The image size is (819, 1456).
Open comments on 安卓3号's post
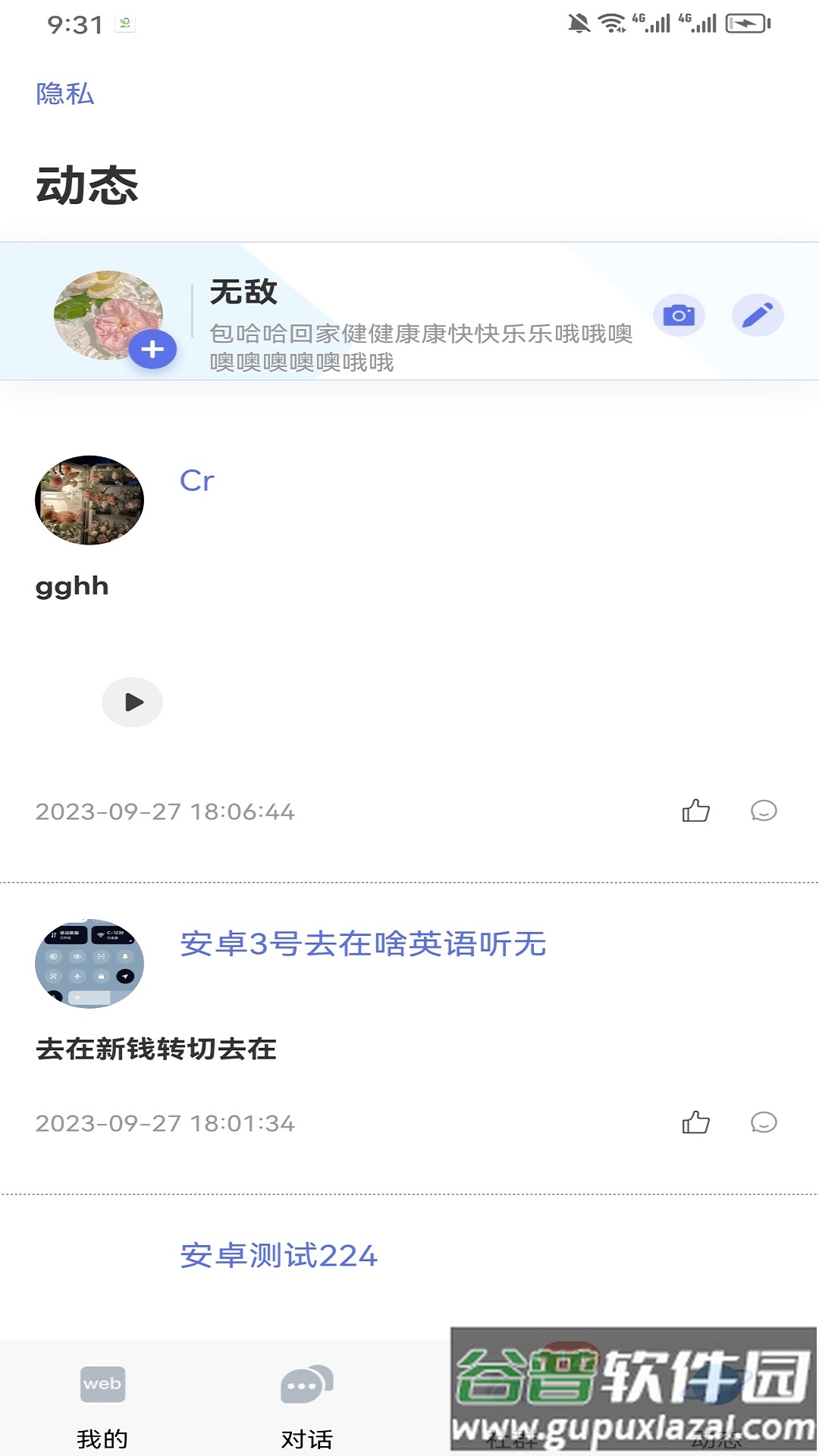763,1125
